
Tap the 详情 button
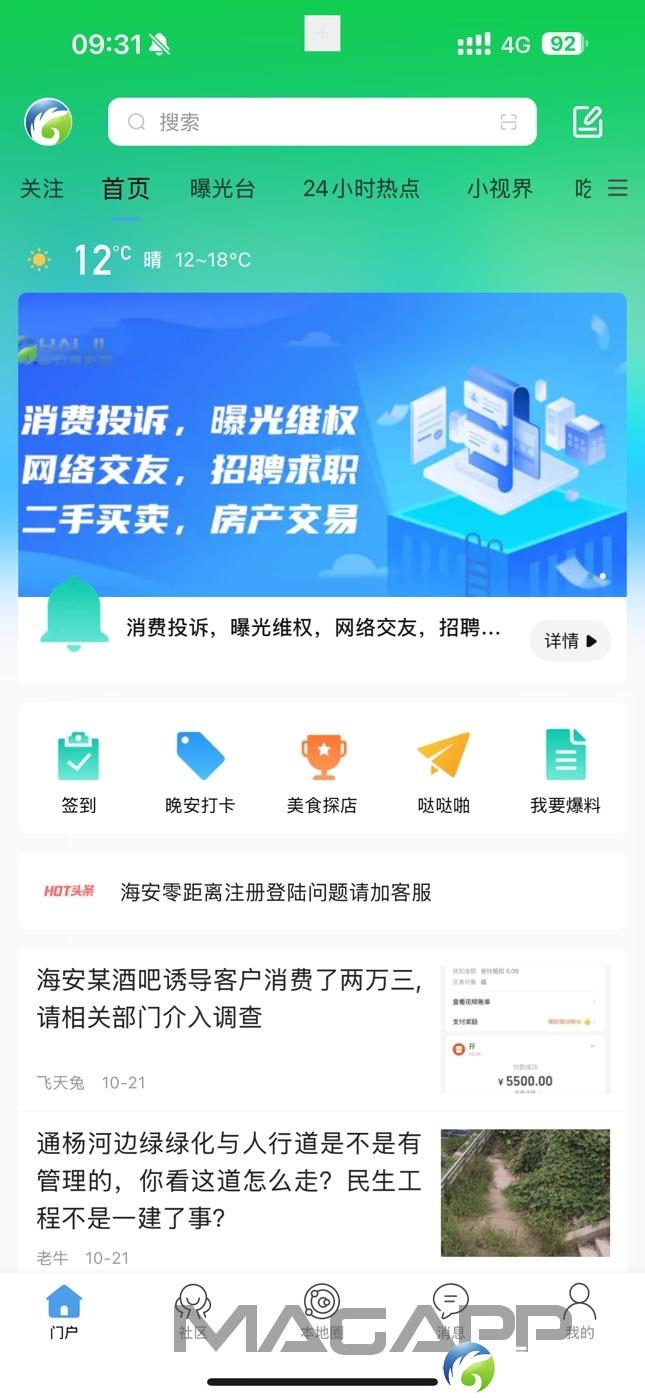570,641
